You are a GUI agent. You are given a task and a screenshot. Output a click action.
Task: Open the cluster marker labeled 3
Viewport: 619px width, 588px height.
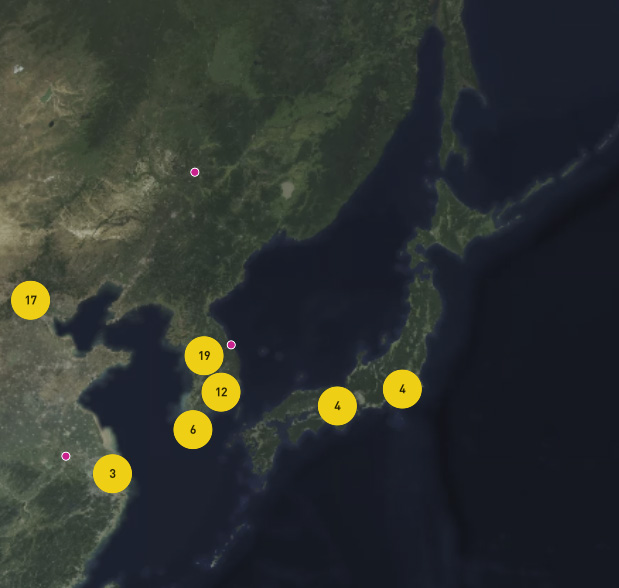(112, 473)
